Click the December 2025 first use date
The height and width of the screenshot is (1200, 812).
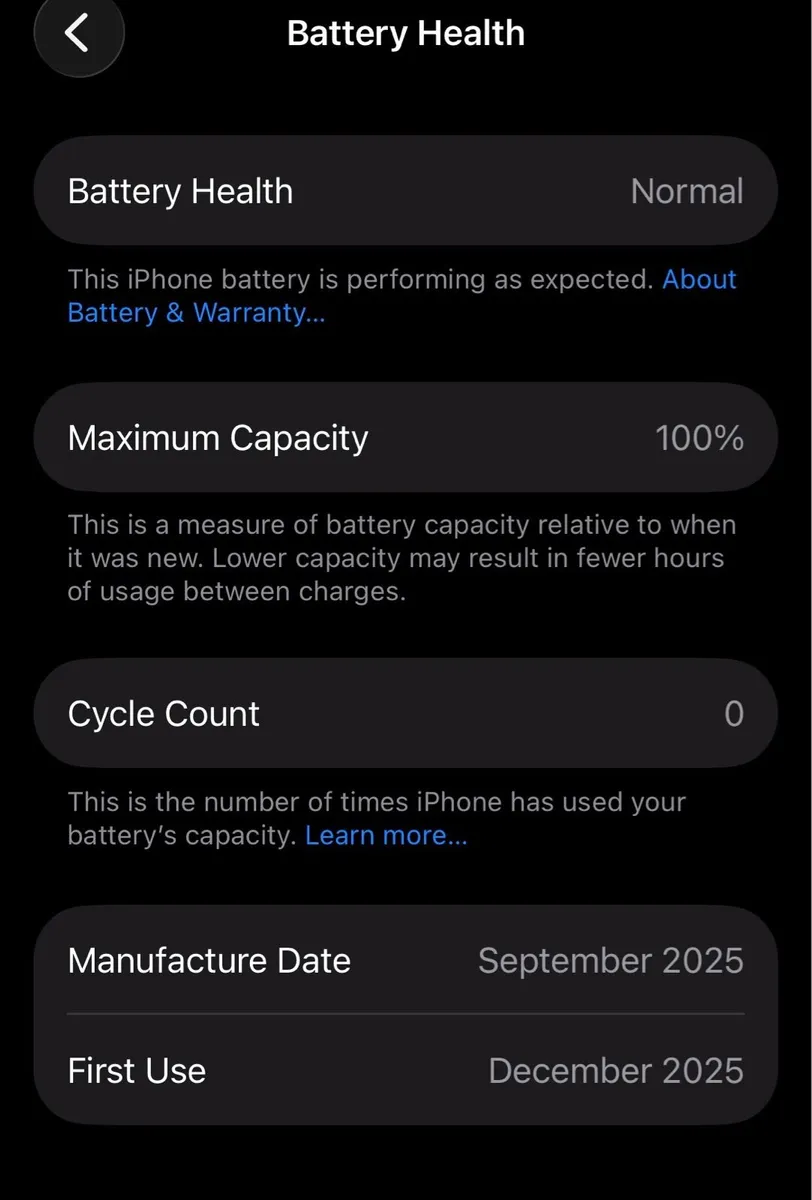(x=617, y=1071)
